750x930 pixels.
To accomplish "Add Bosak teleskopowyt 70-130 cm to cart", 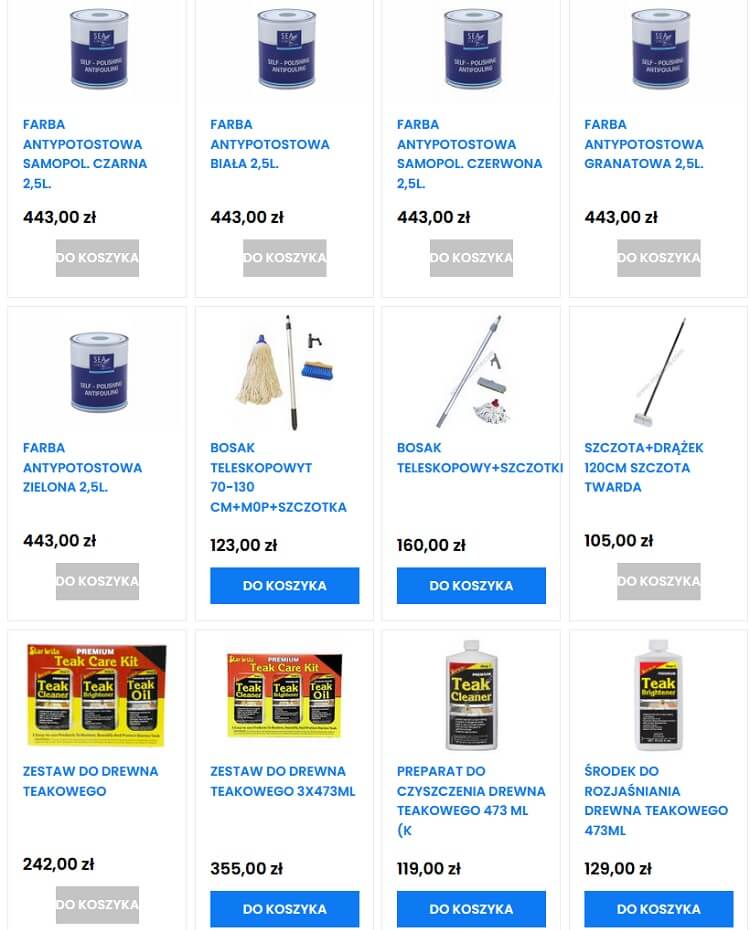I will [284, 586].
